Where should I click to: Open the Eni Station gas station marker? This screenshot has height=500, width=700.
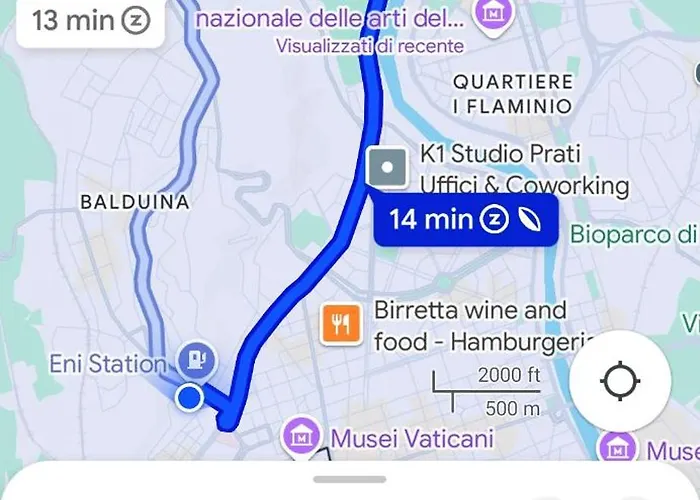click(x=193, y=359)
